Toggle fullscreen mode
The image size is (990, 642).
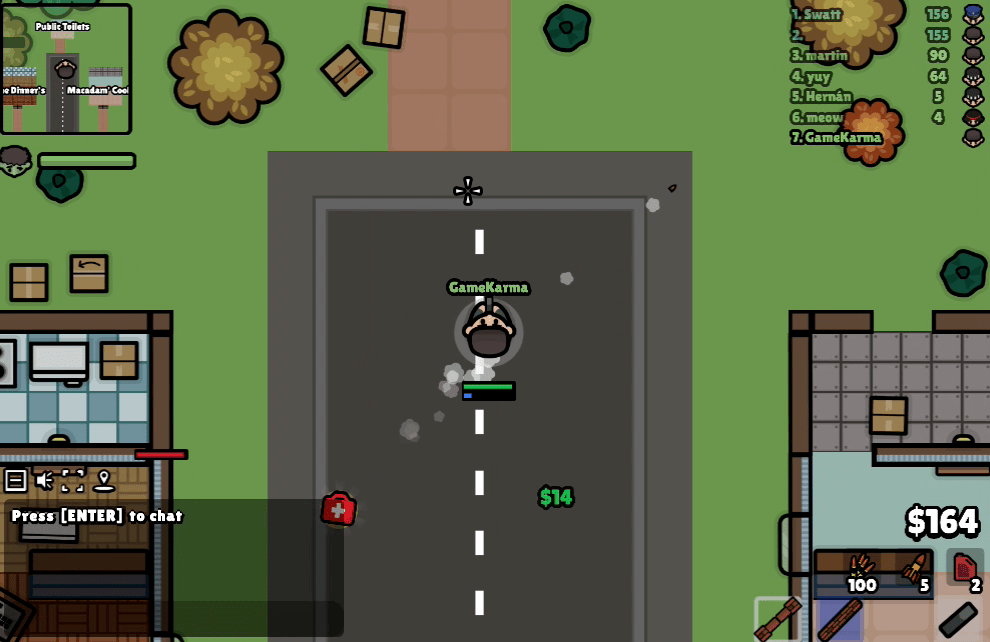pos(73,481)
